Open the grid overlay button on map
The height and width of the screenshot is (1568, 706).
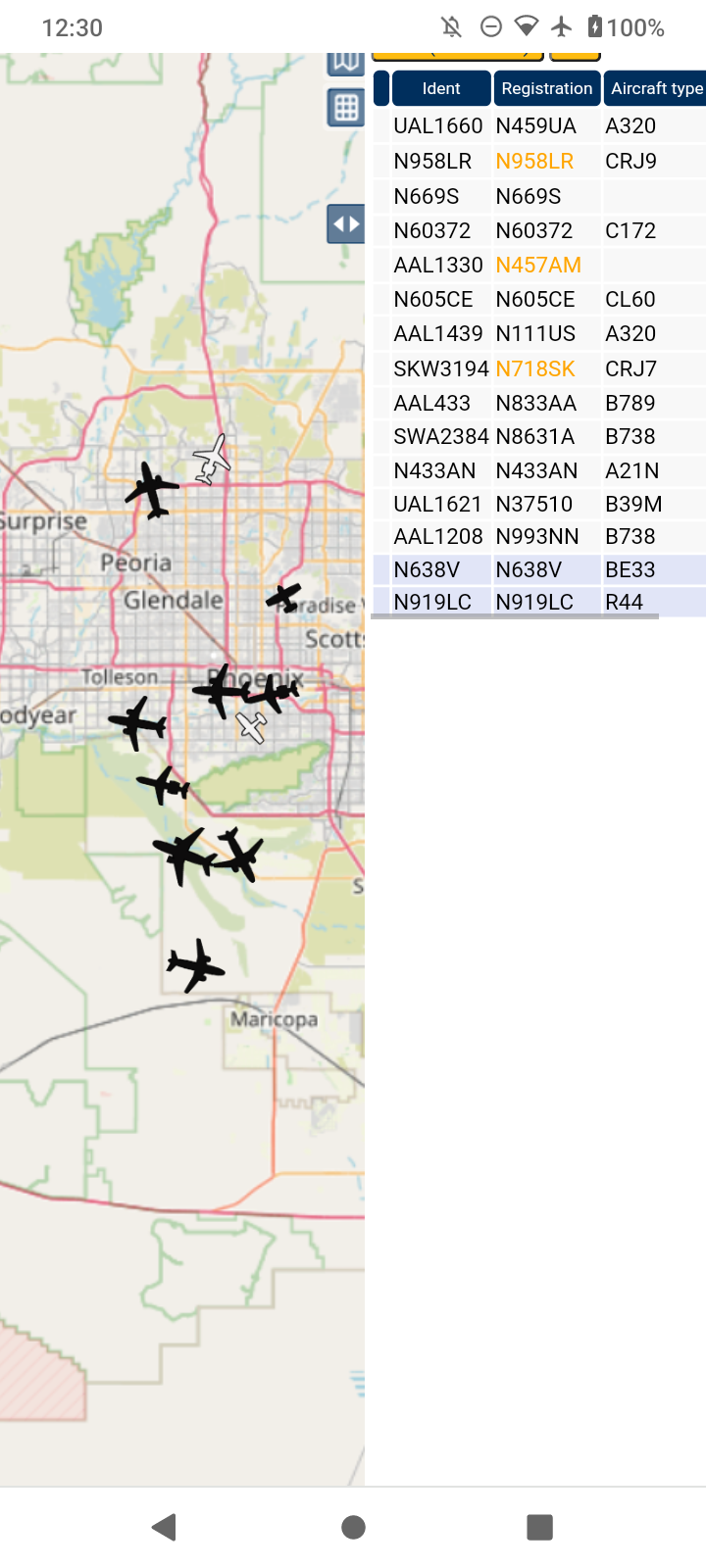click(x=346, y=108)
